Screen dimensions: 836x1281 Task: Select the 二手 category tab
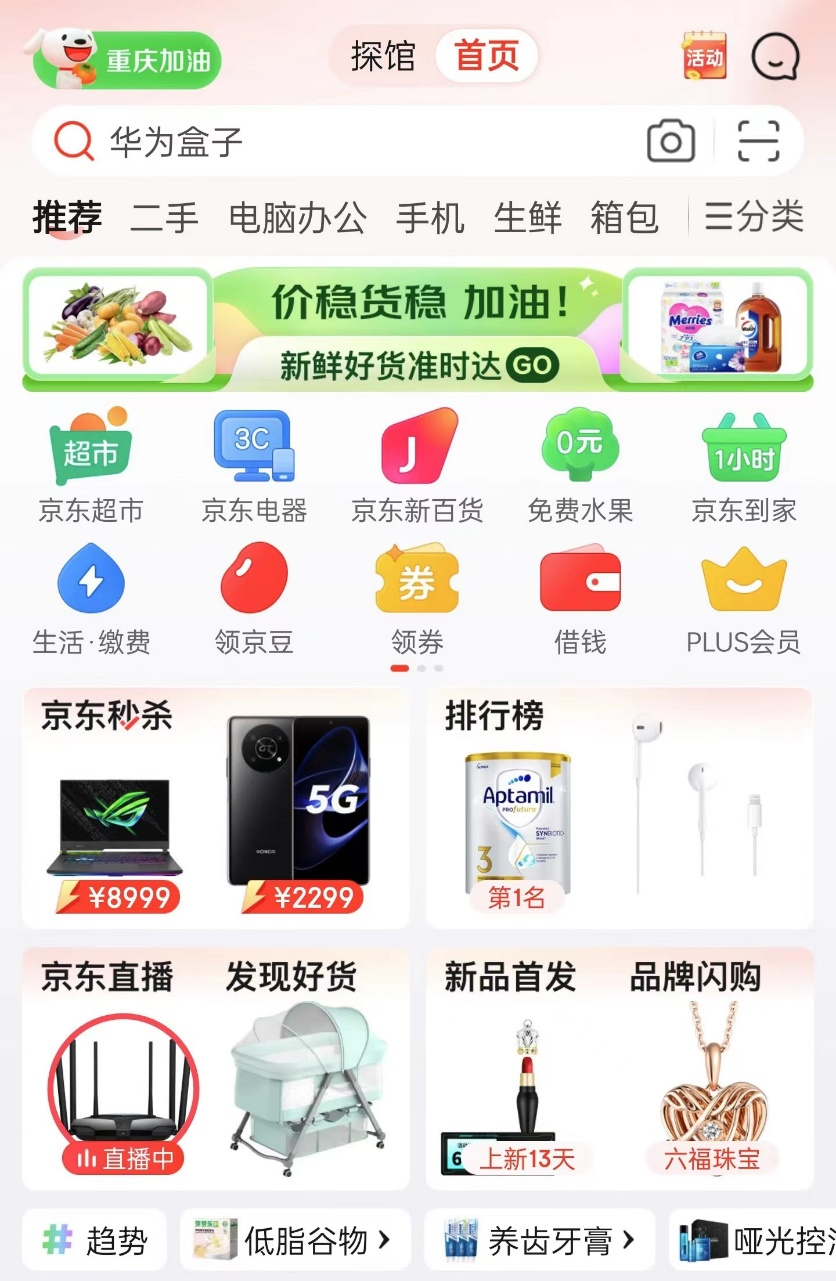point(164,218)
